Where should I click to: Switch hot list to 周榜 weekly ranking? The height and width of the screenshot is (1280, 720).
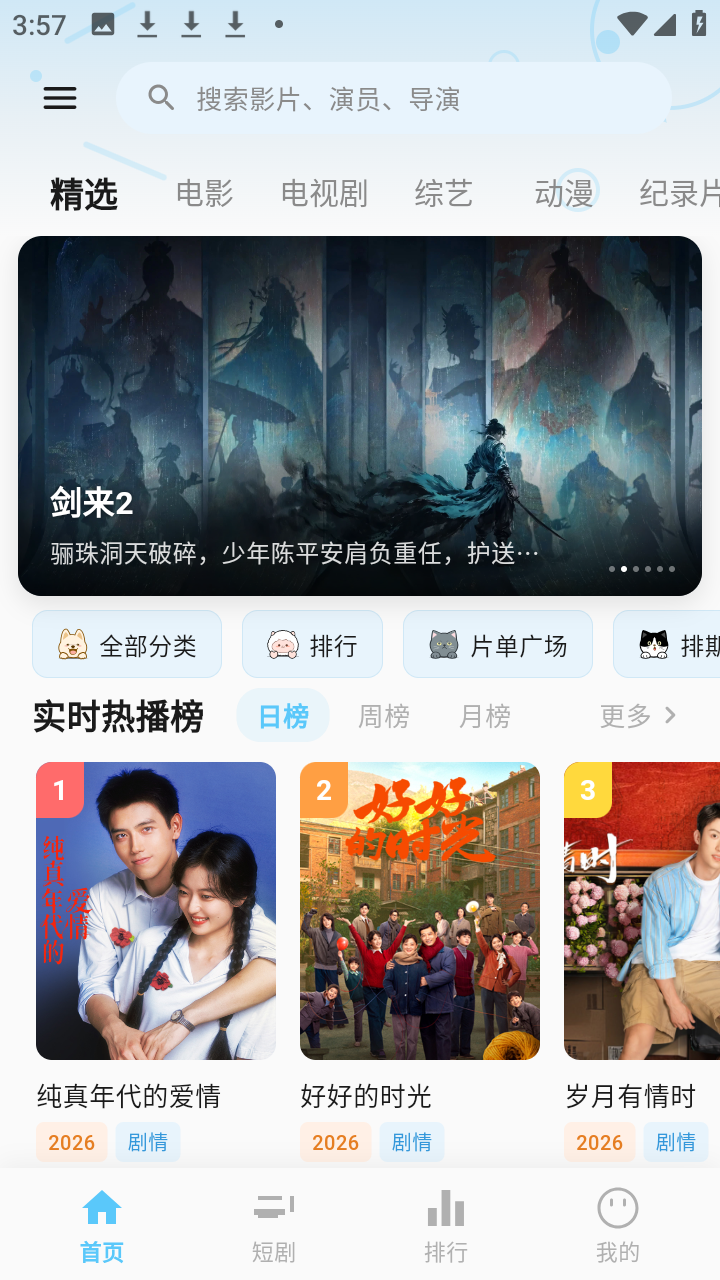pyautogui.click(x=383, y=716)
